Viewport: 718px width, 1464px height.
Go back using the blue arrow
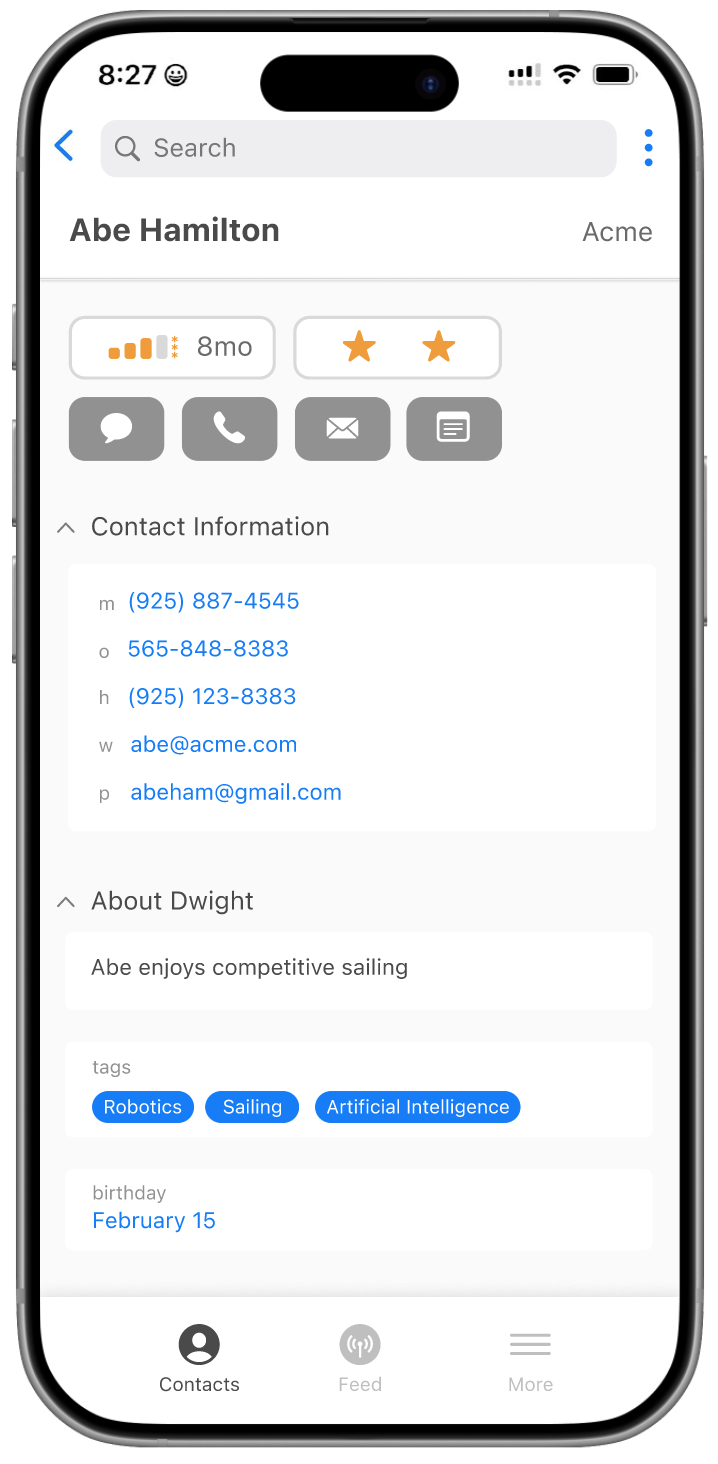click(x=64, y=147)
